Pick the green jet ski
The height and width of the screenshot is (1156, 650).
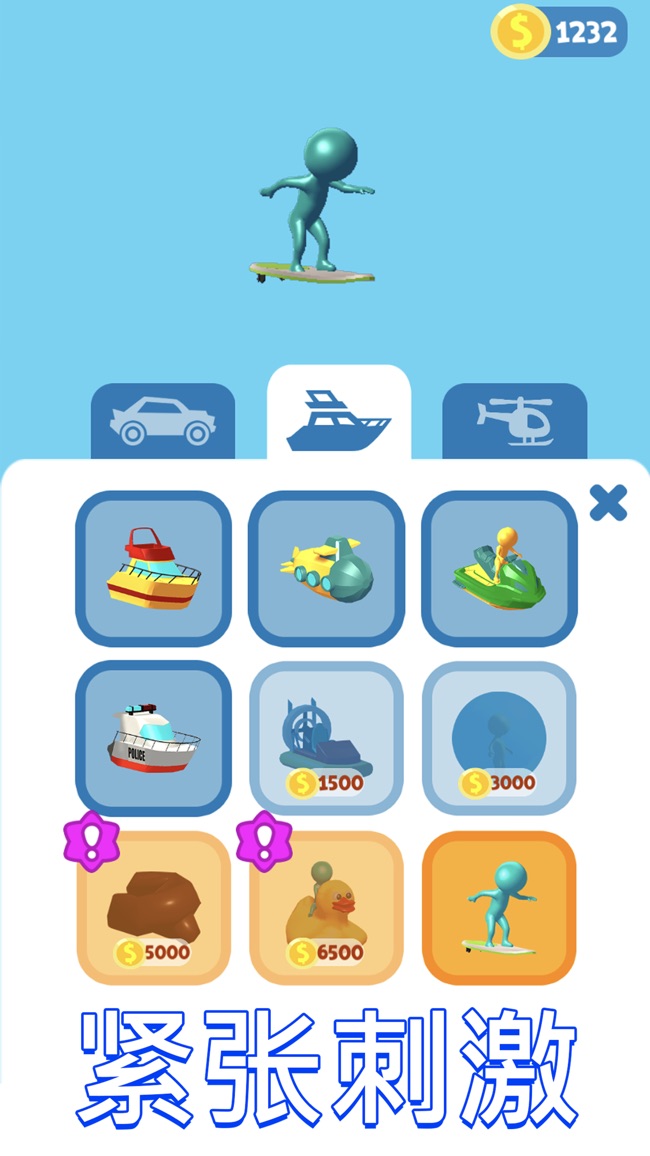(499, 569)
